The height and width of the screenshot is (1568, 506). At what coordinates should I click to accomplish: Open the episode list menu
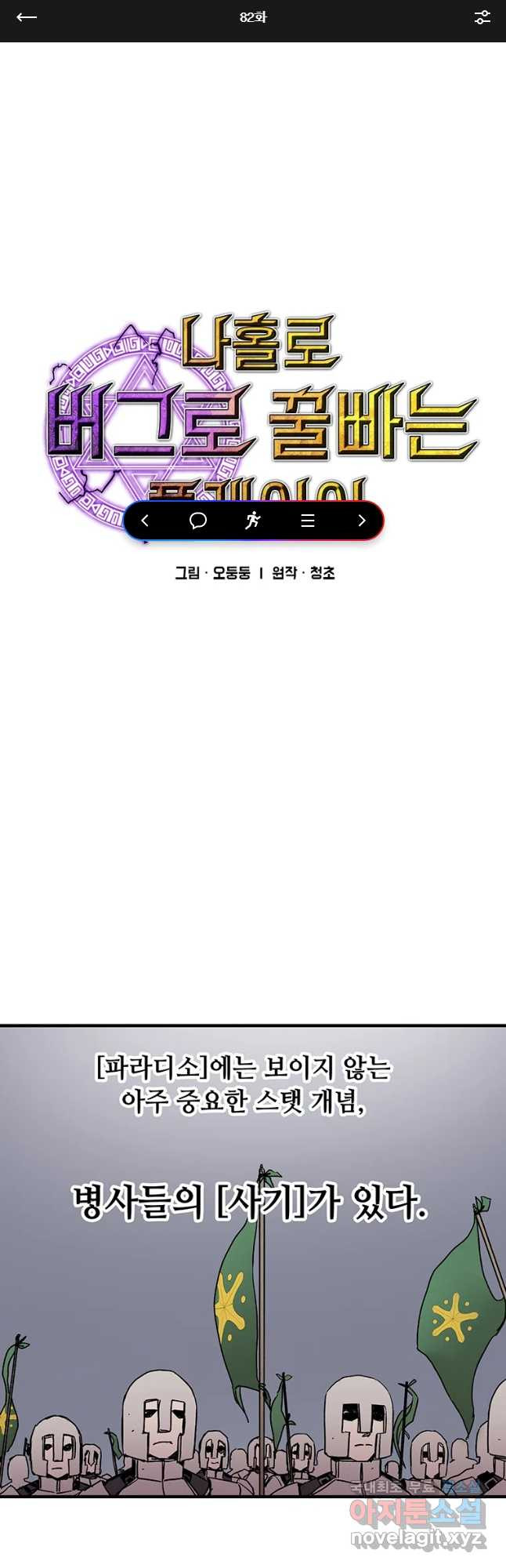pyautogui.click(x=308, y=521)
